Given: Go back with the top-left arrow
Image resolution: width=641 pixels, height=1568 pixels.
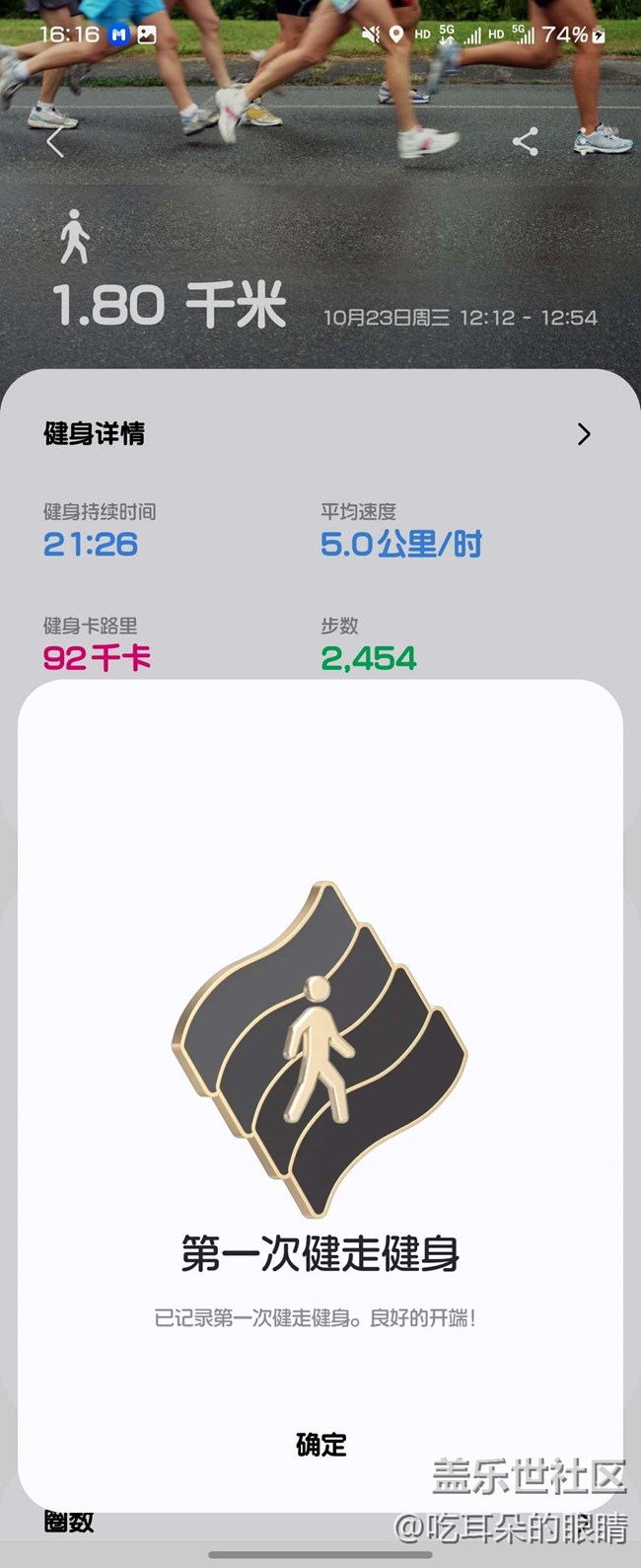Looking at the screenshot, I should 55,142.
